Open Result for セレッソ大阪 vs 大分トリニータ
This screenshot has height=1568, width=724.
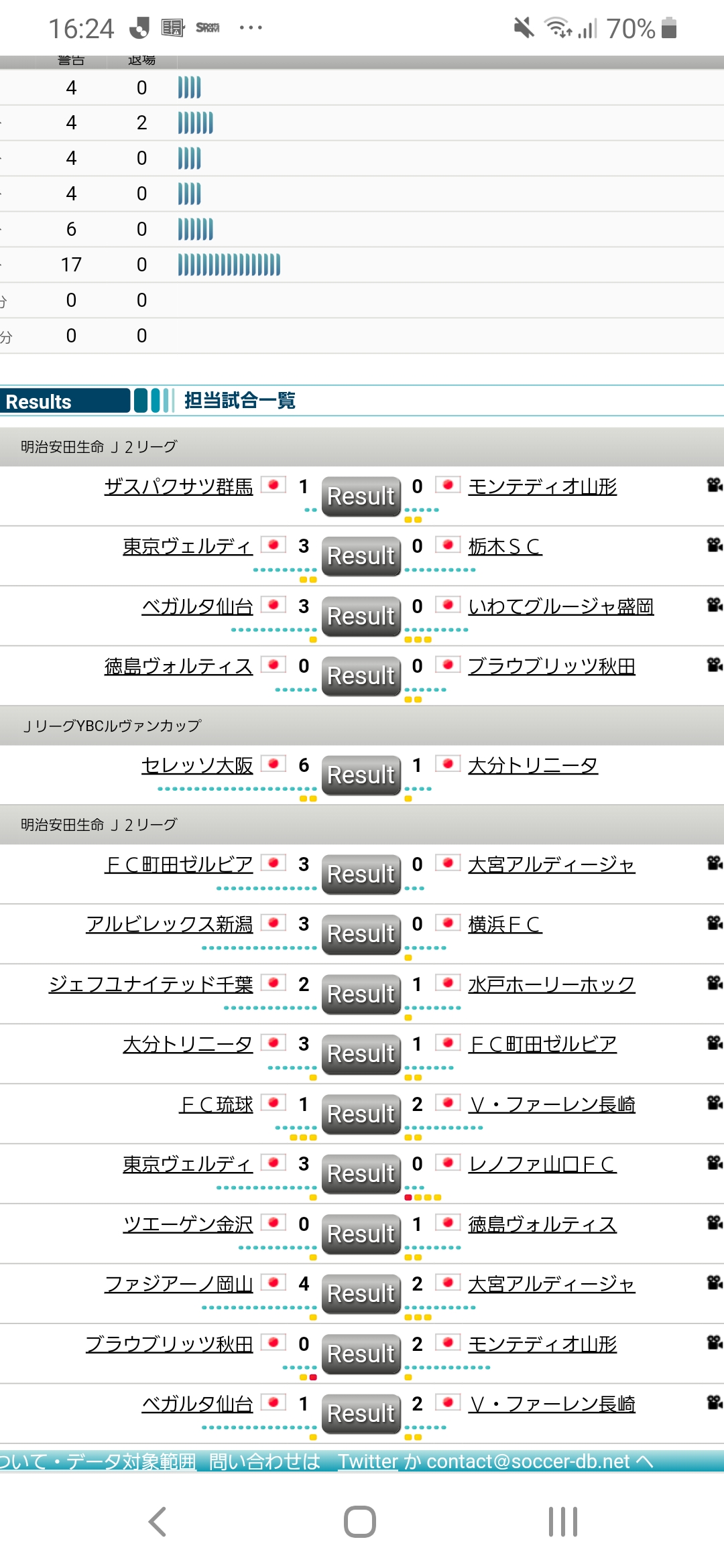361,775
